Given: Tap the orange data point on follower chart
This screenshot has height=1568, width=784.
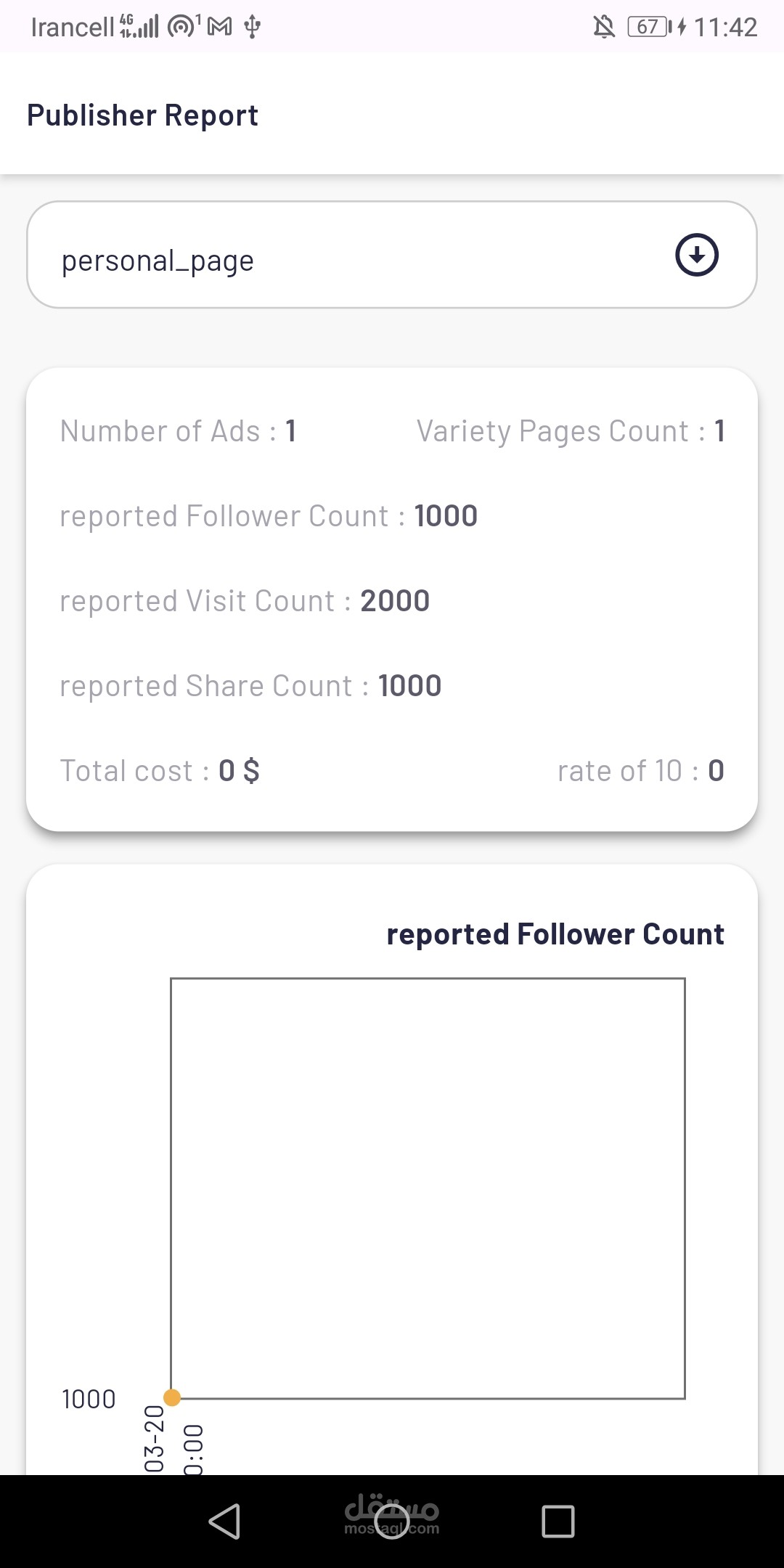Looking at the screenshot, I should click(172, 1397).
